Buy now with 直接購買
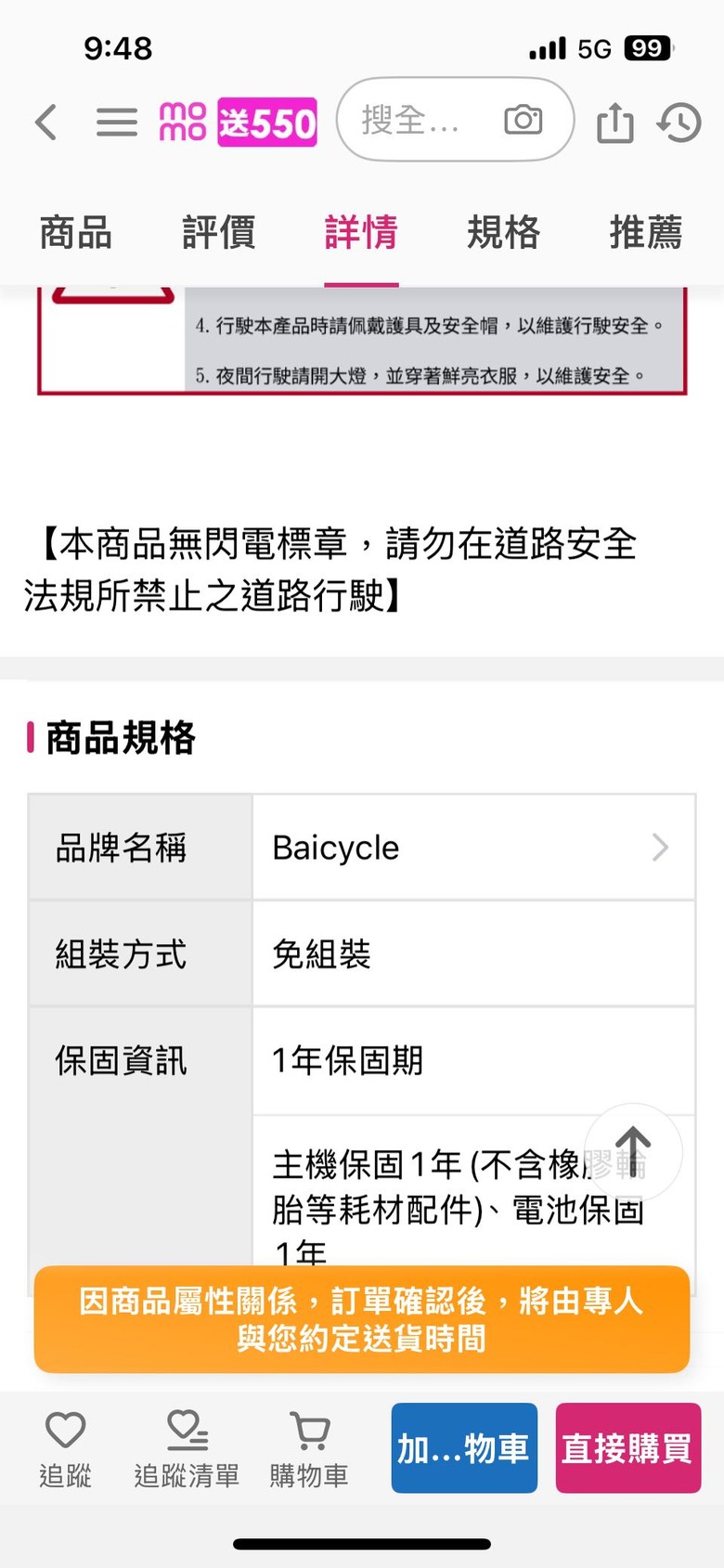The image size is (724, 1568). click(627, 1448)
